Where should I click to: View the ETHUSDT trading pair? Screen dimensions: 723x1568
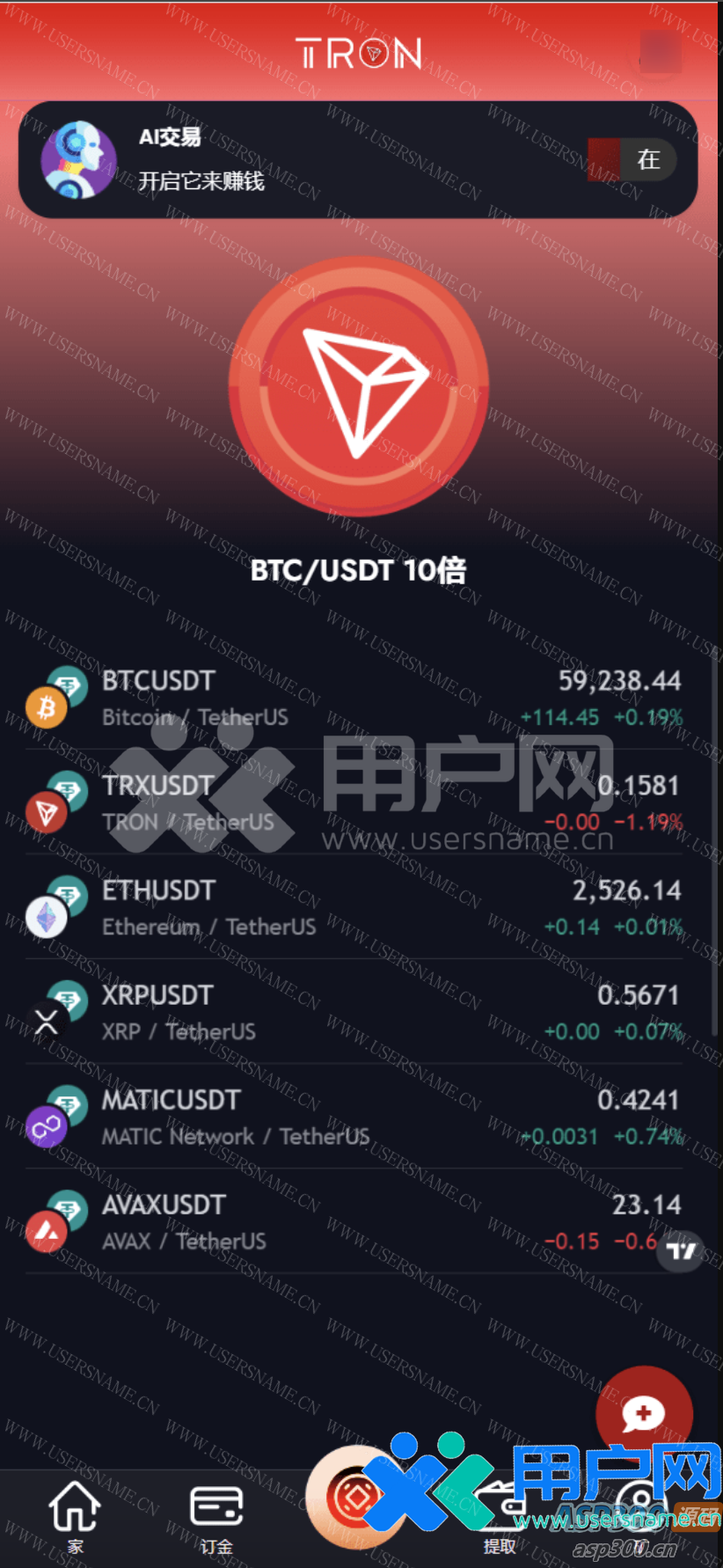coord(352,907)
